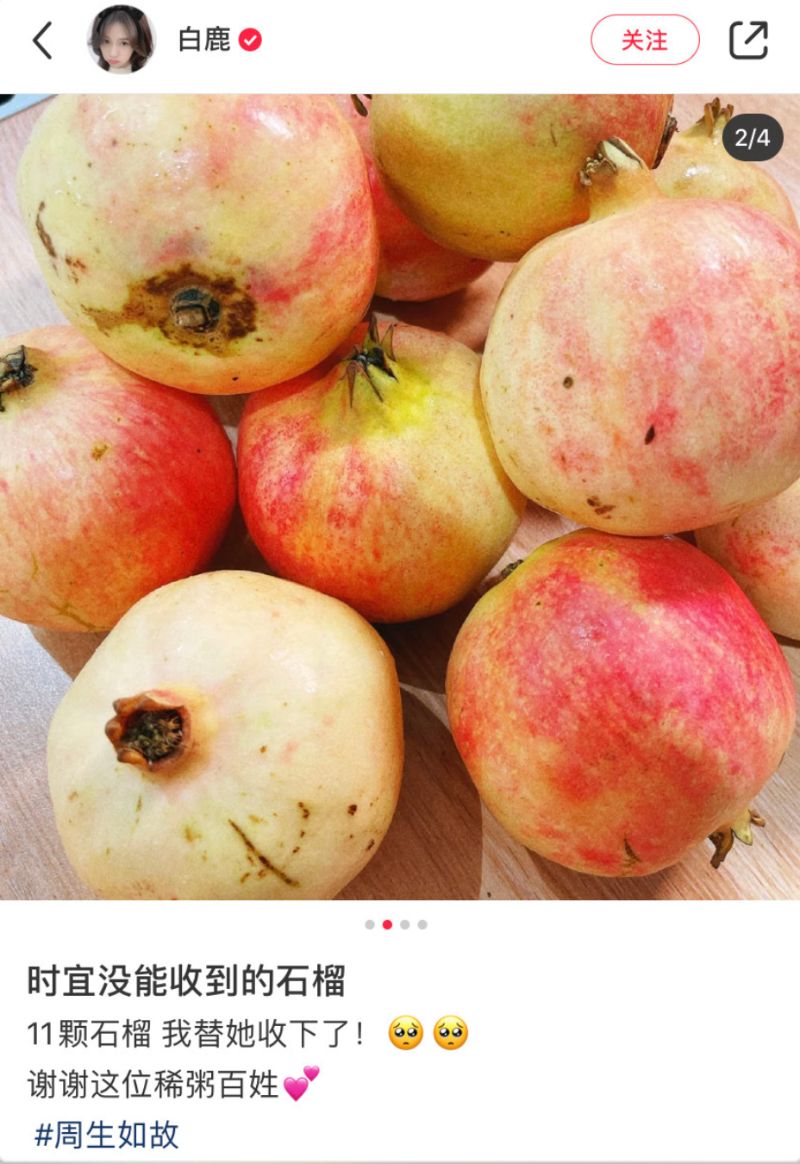Open 白鹿's profile avatar
This screenshot has height=1164, width=800.
[122, 40]
